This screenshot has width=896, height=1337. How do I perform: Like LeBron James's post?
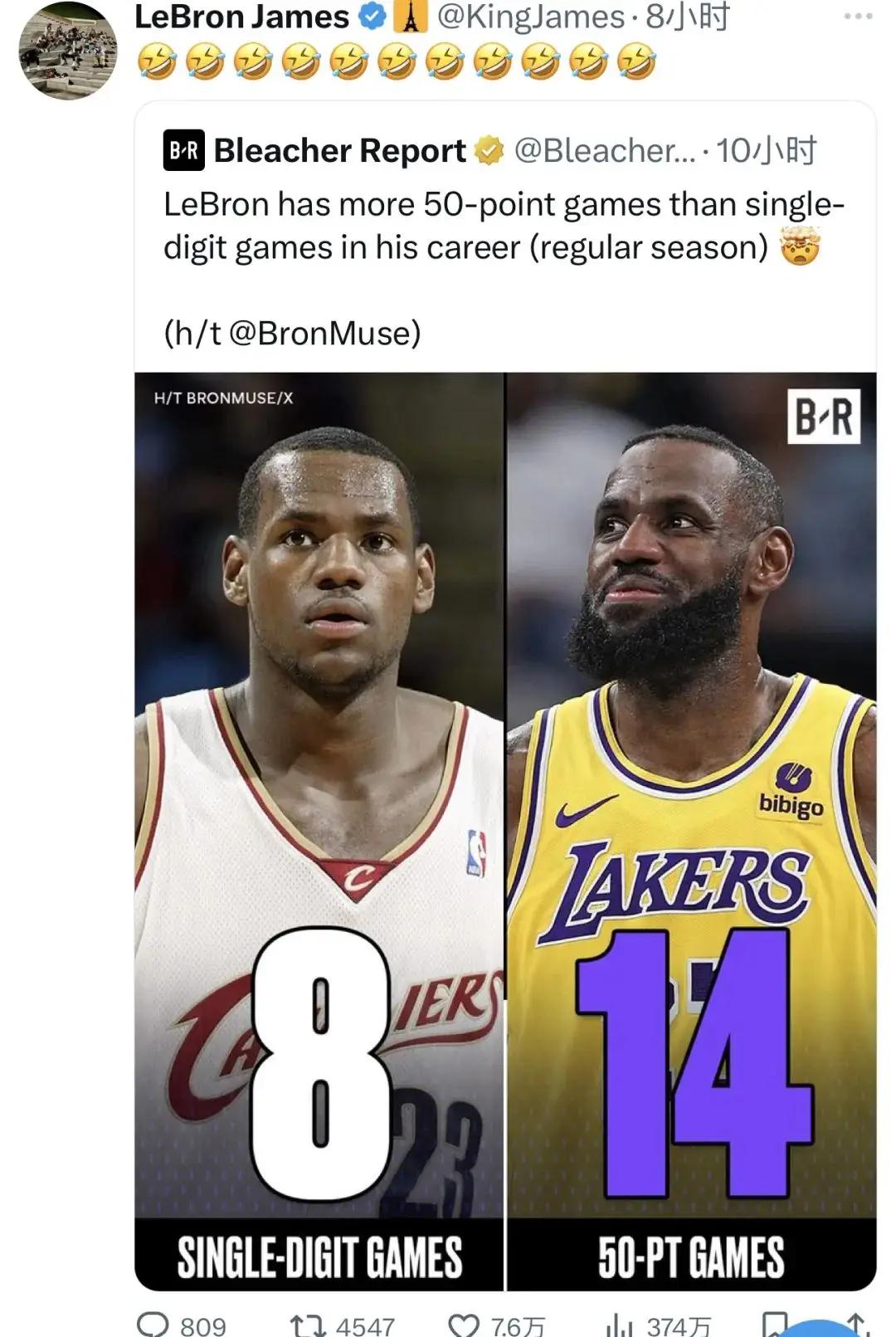tap(464, 1324)
